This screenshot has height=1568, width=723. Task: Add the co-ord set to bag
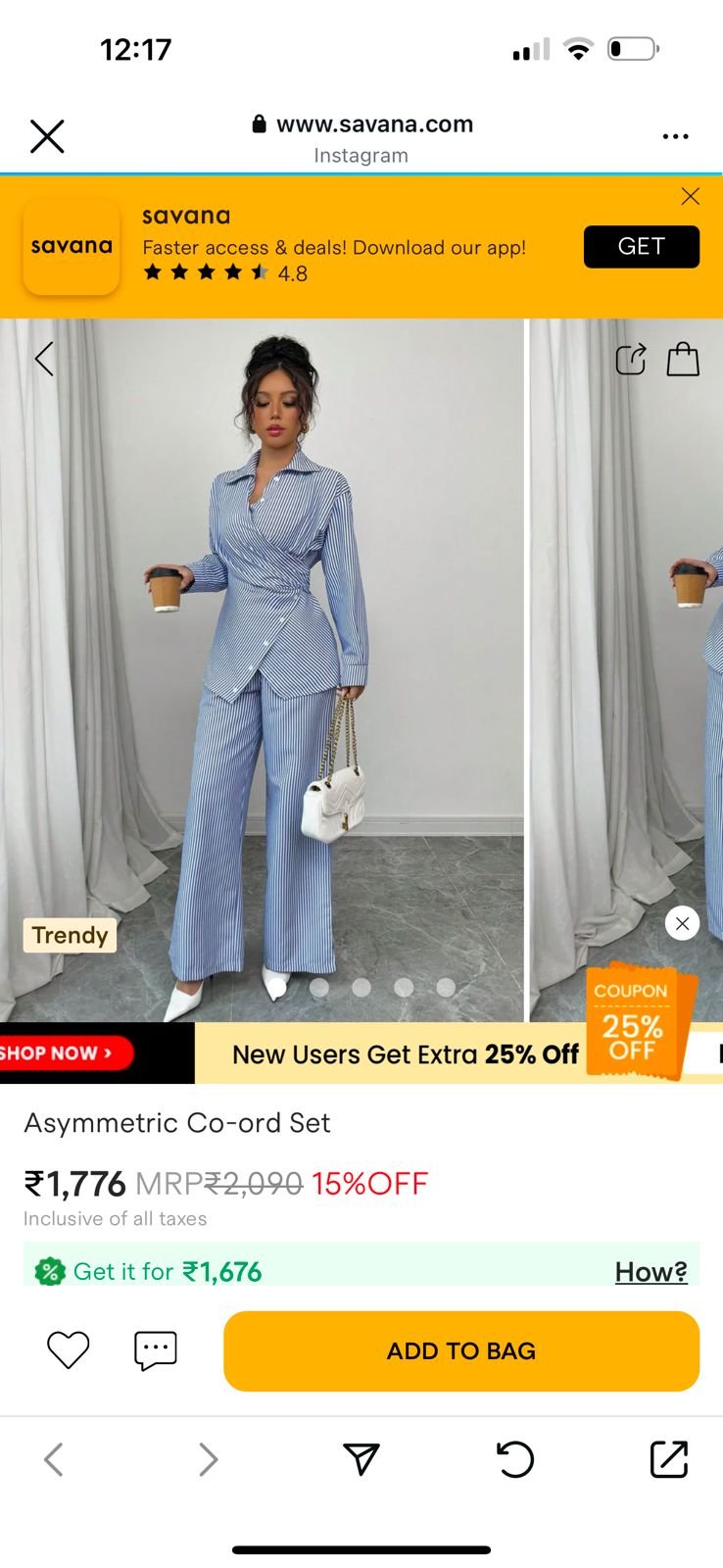coord(460,1350)
